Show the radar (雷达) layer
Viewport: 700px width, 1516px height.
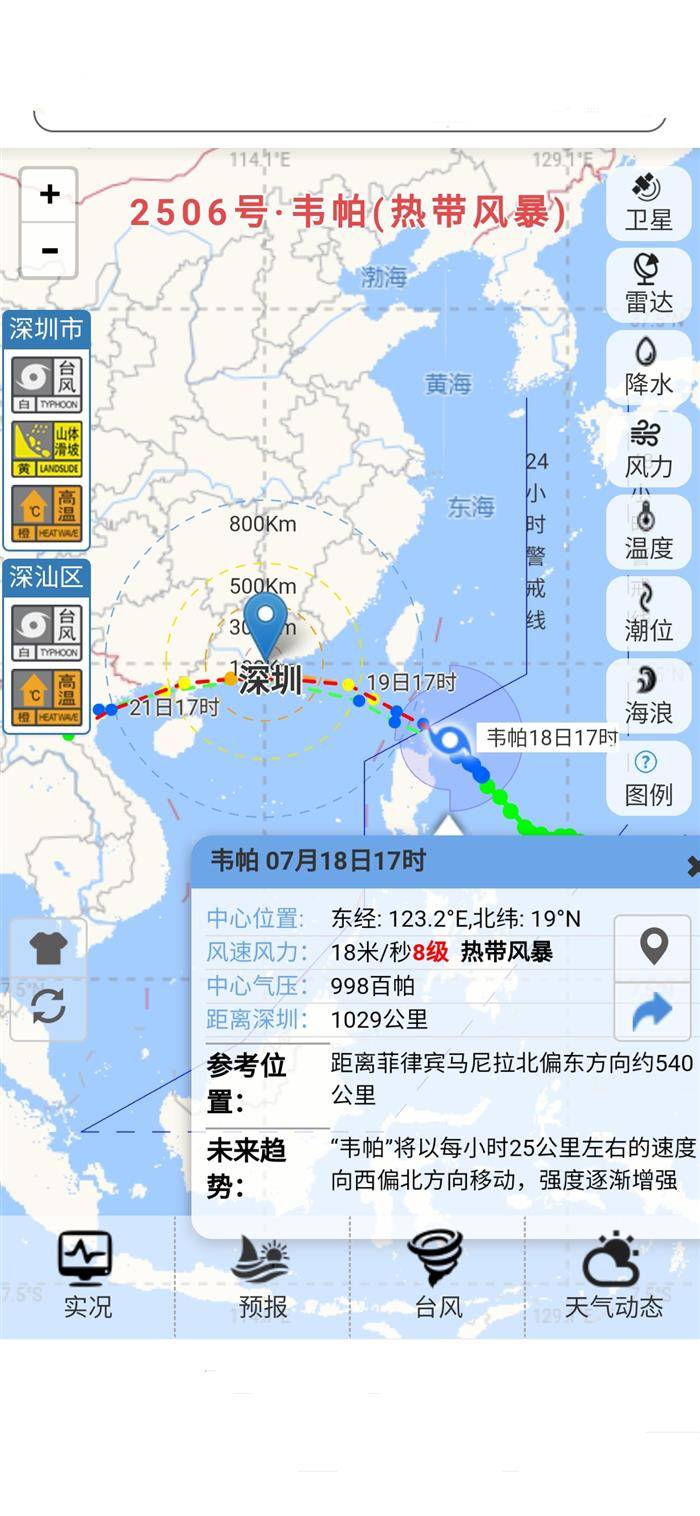click(x=648, y=285)
